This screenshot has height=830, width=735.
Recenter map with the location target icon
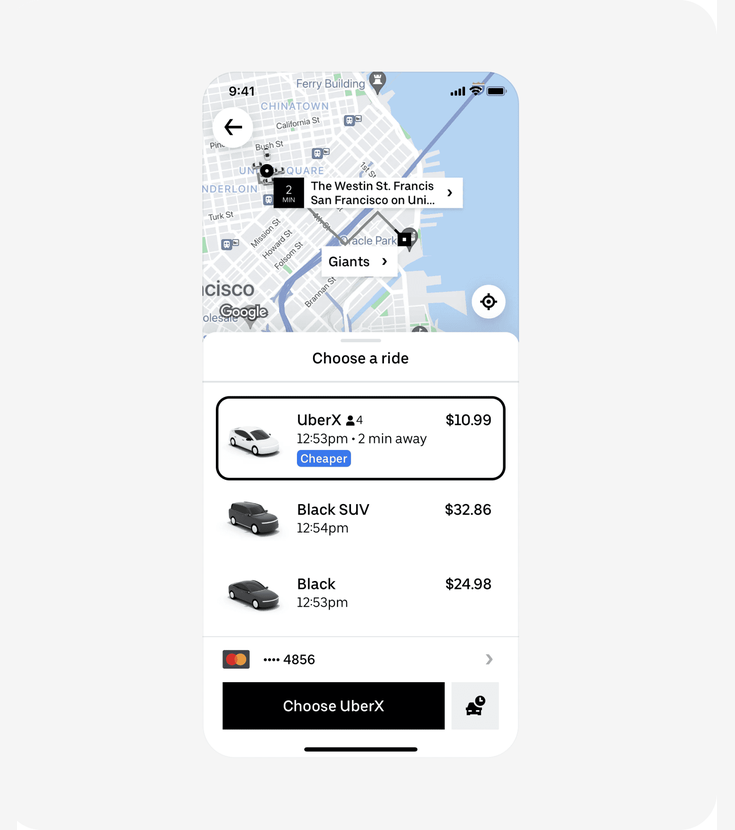[488, 301]
